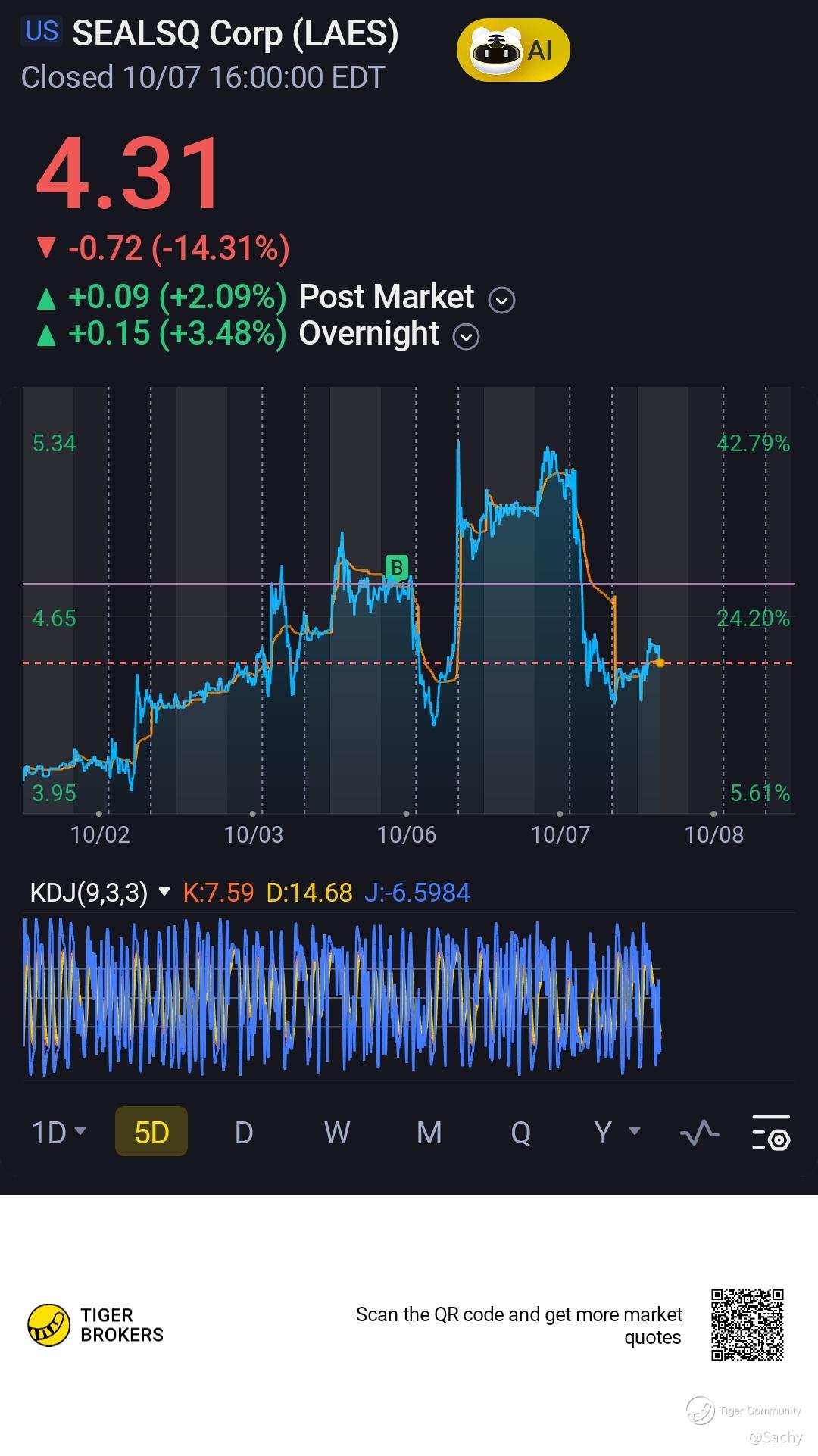Open the AI assistant button
Image resolution: width=818 pixels, height=1456 pixels.
click(513, 51)
